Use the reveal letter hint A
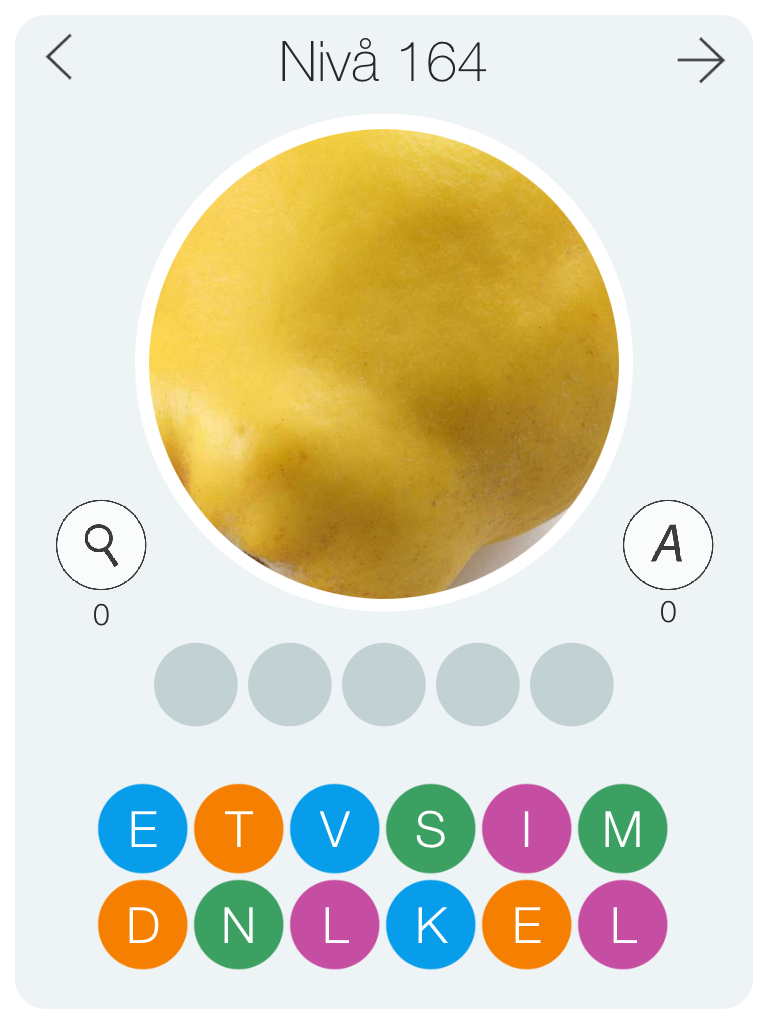This screenshot has height=1024, width=768. coord(668,545)
